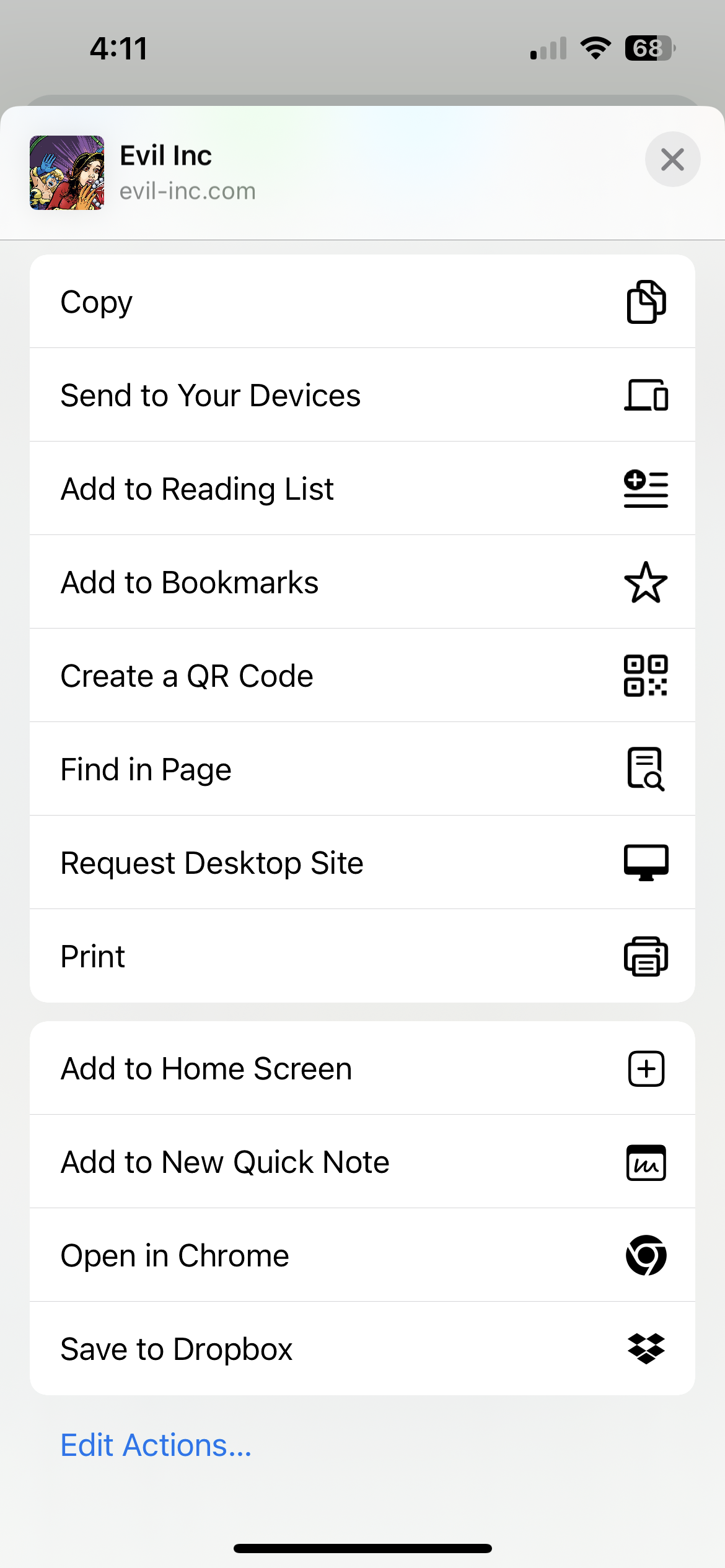Add page to Reading List
Image resolution: width=725 pixels, height=1568 pixels.
point(362,489)
